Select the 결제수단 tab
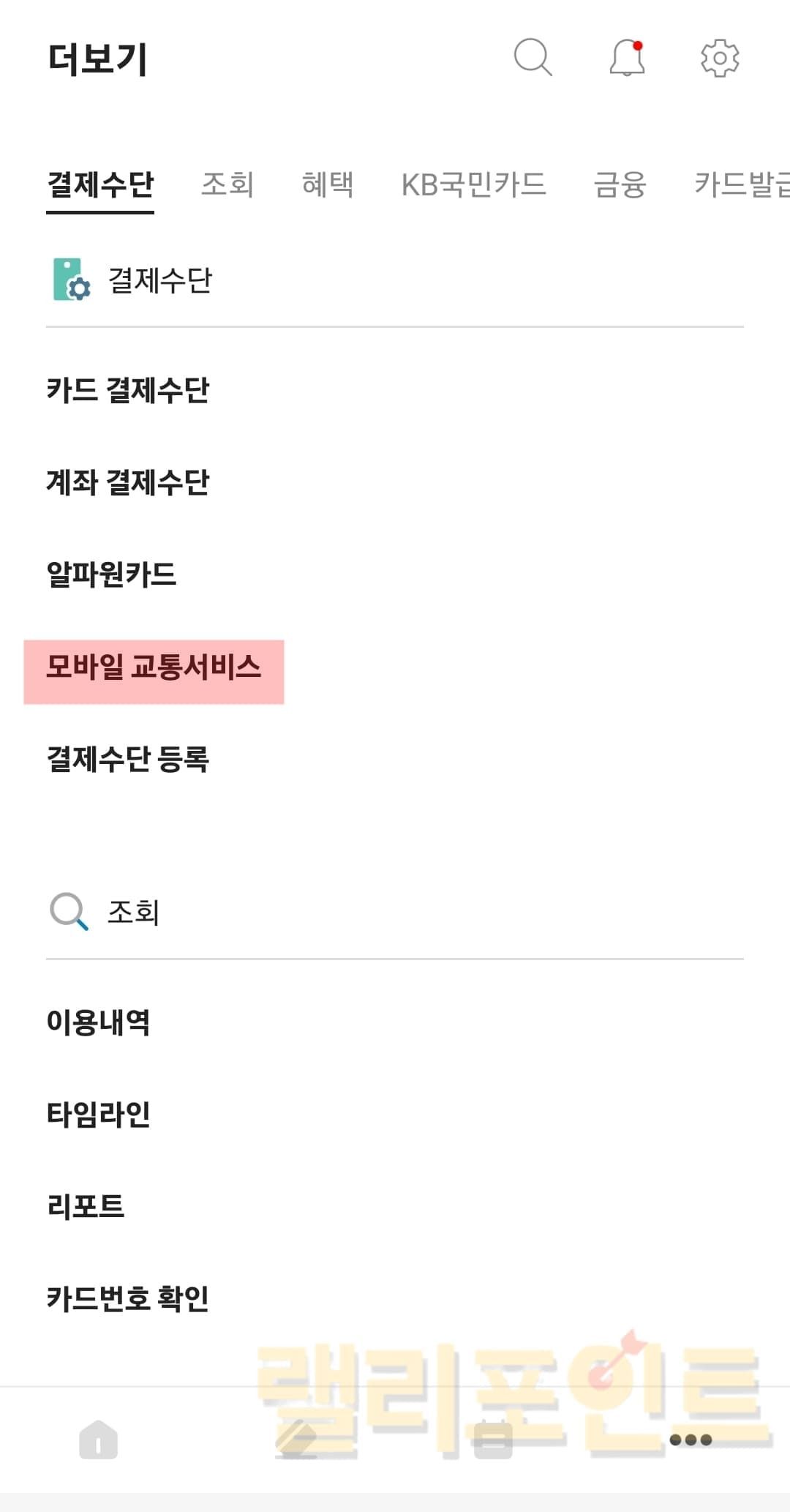 [100, 184]
